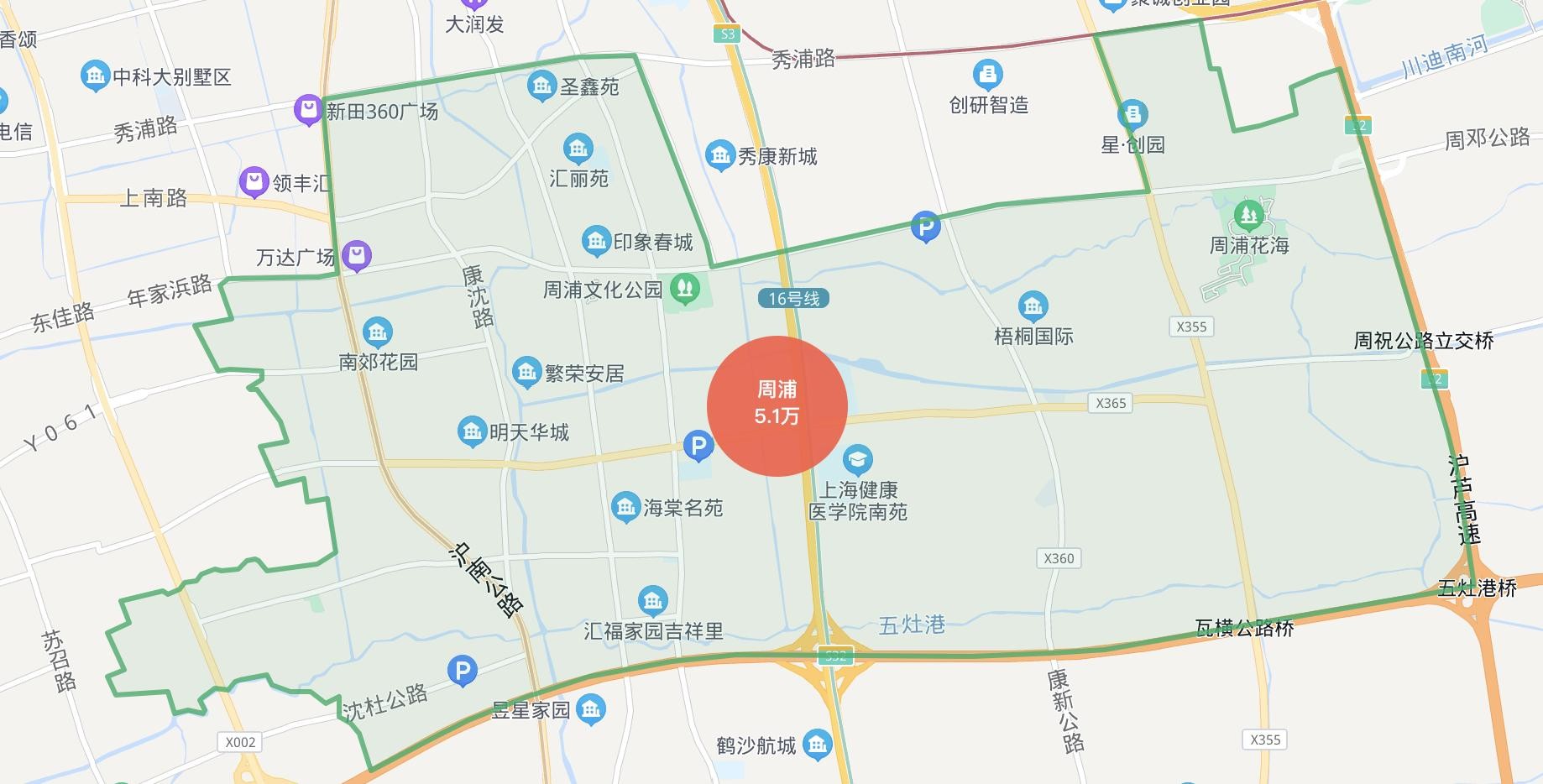Select the 上海健康医学院南苑 school marker
Viewport: 1543px width, 784px height.
tap(857, 460)
